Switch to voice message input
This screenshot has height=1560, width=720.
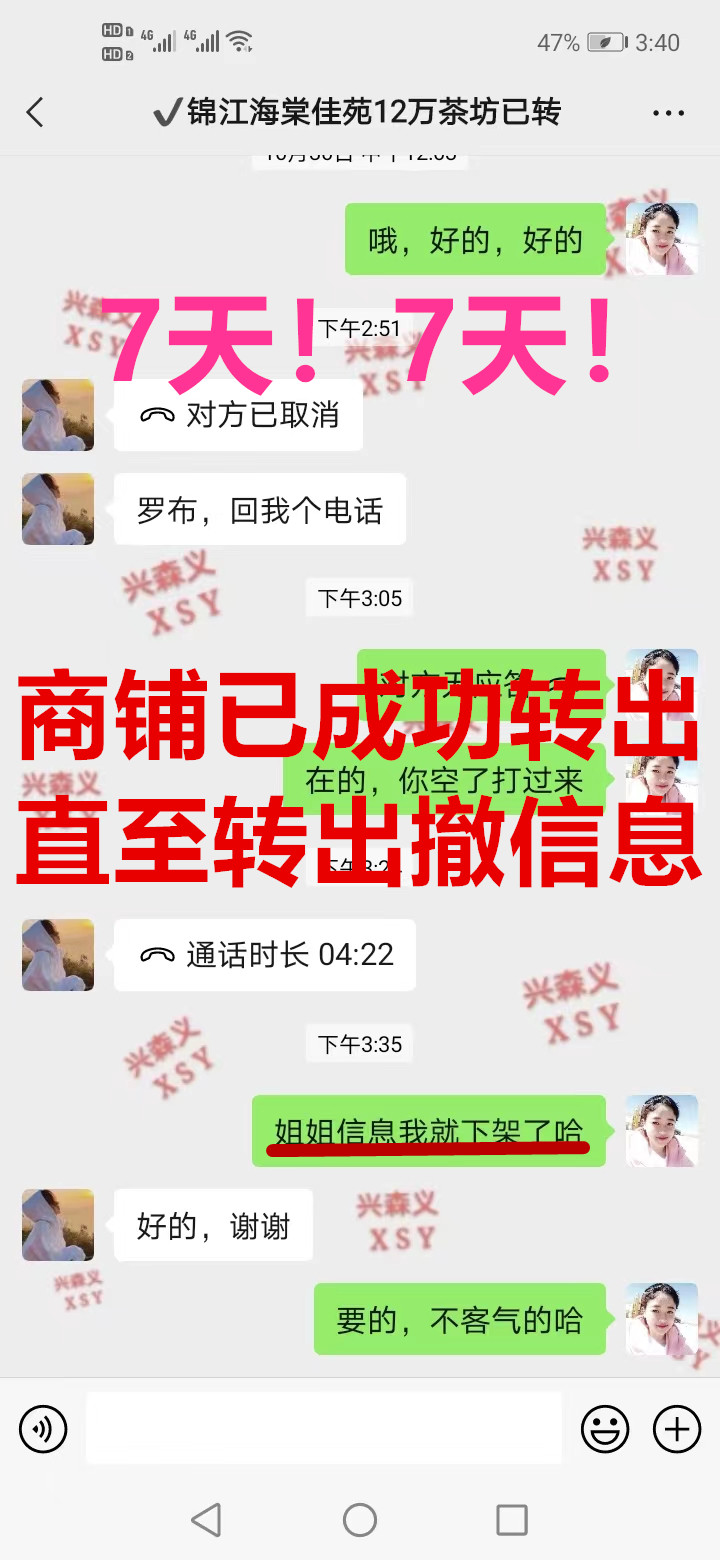coord(43,1429)
